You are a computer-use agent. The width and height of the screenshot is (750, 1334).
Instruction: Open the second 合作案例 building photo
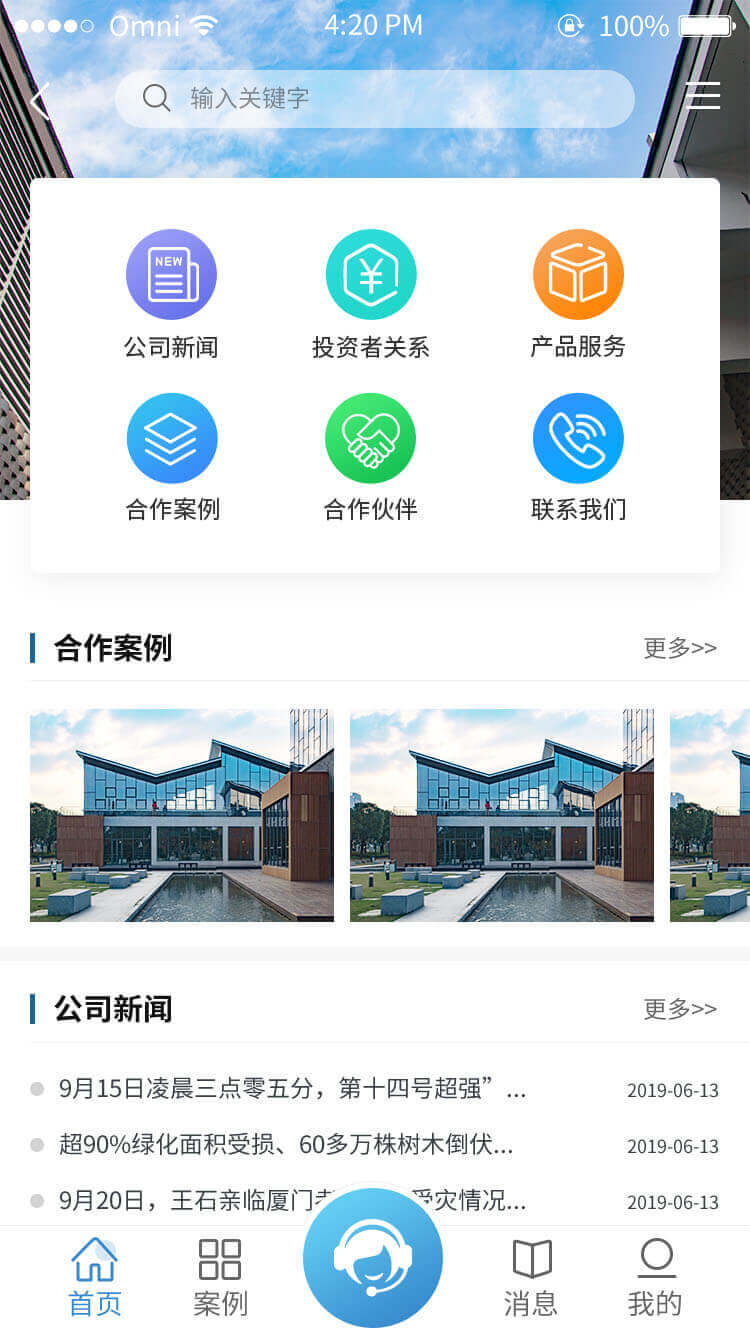point(502,815)
